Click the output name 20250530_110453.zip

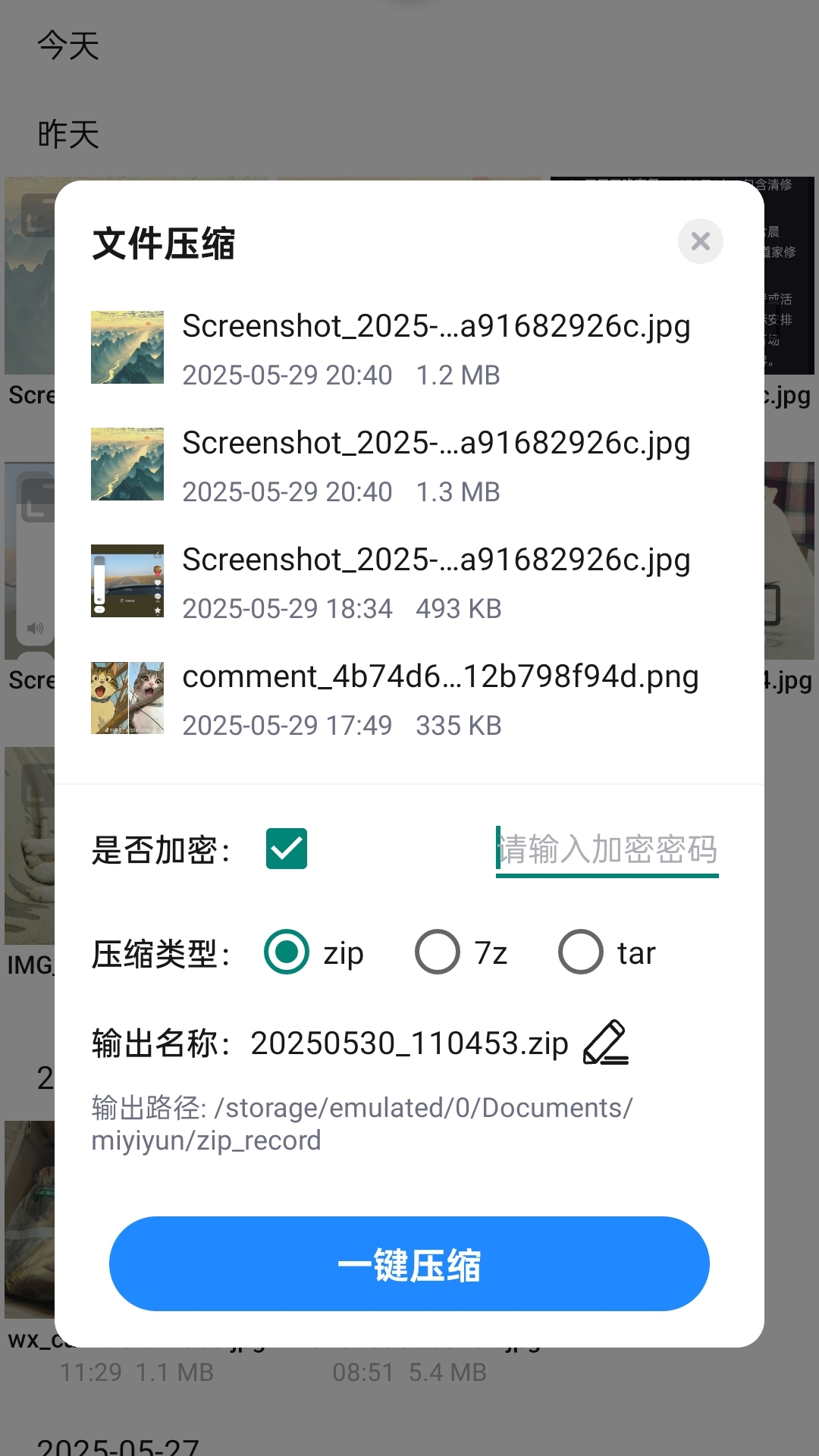click(409, 1043)
